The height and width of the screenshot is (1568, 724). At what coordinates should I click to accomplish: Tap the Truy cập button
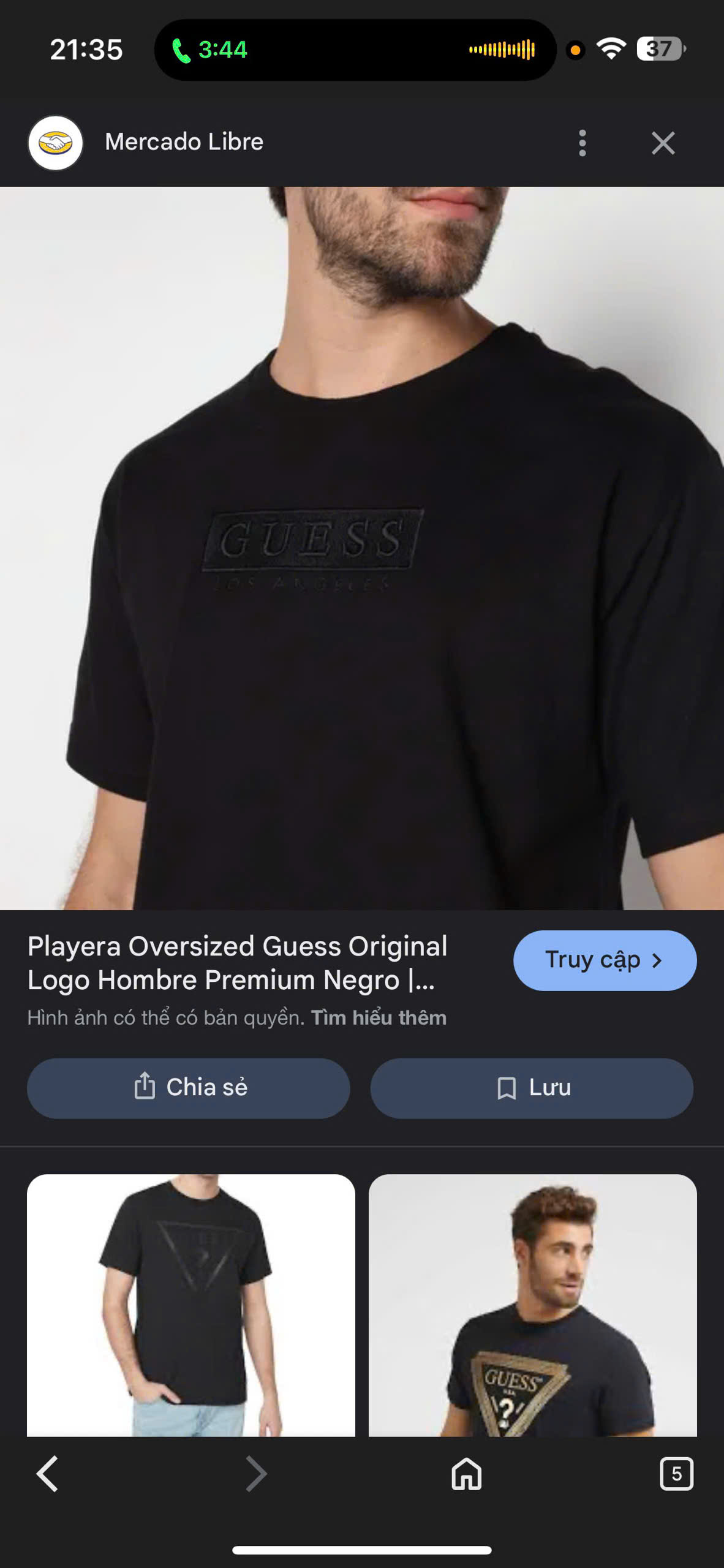point(604,960)
